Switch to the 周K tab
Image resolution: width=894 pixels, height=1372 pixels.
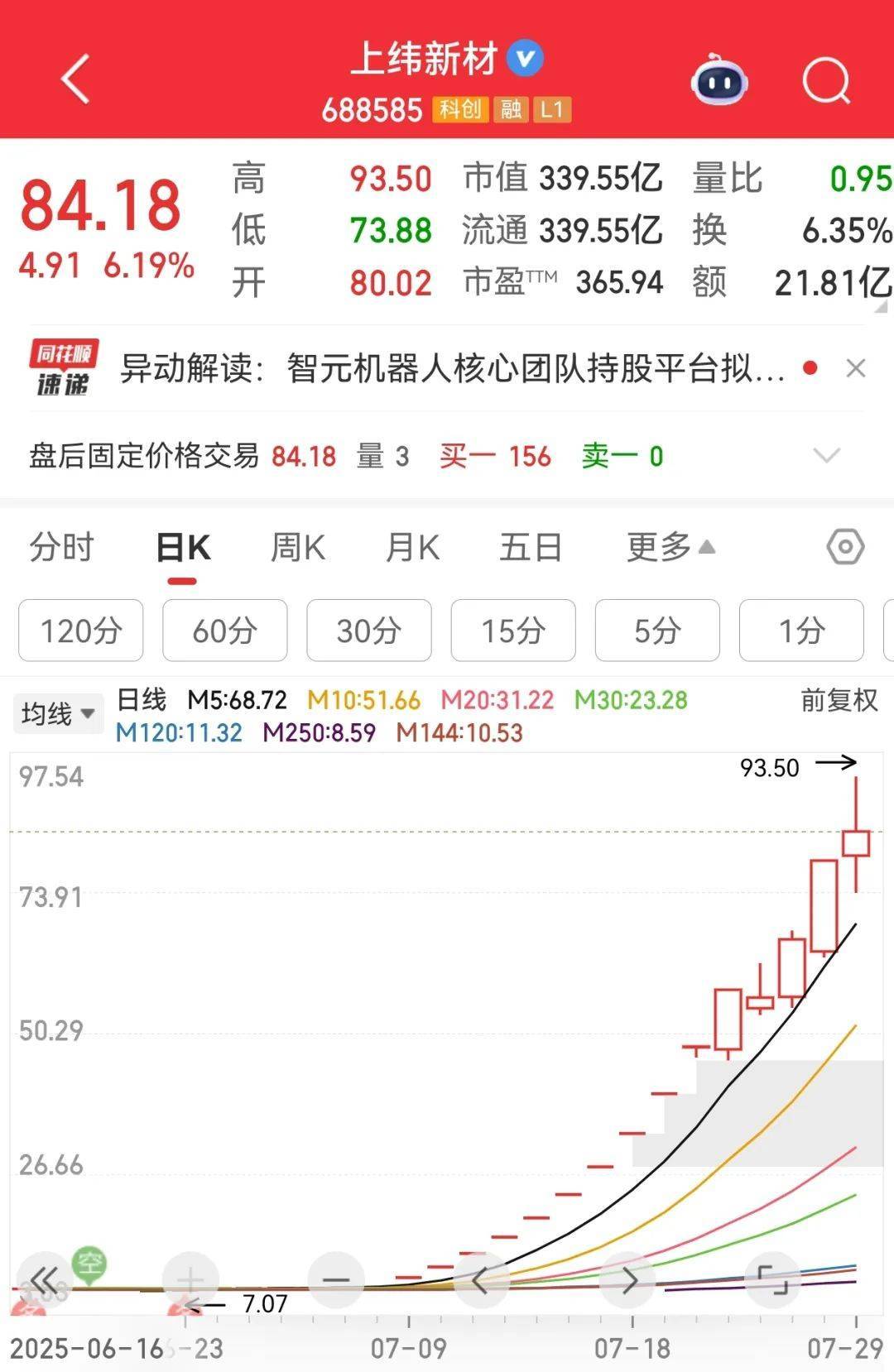click(298, 547)
